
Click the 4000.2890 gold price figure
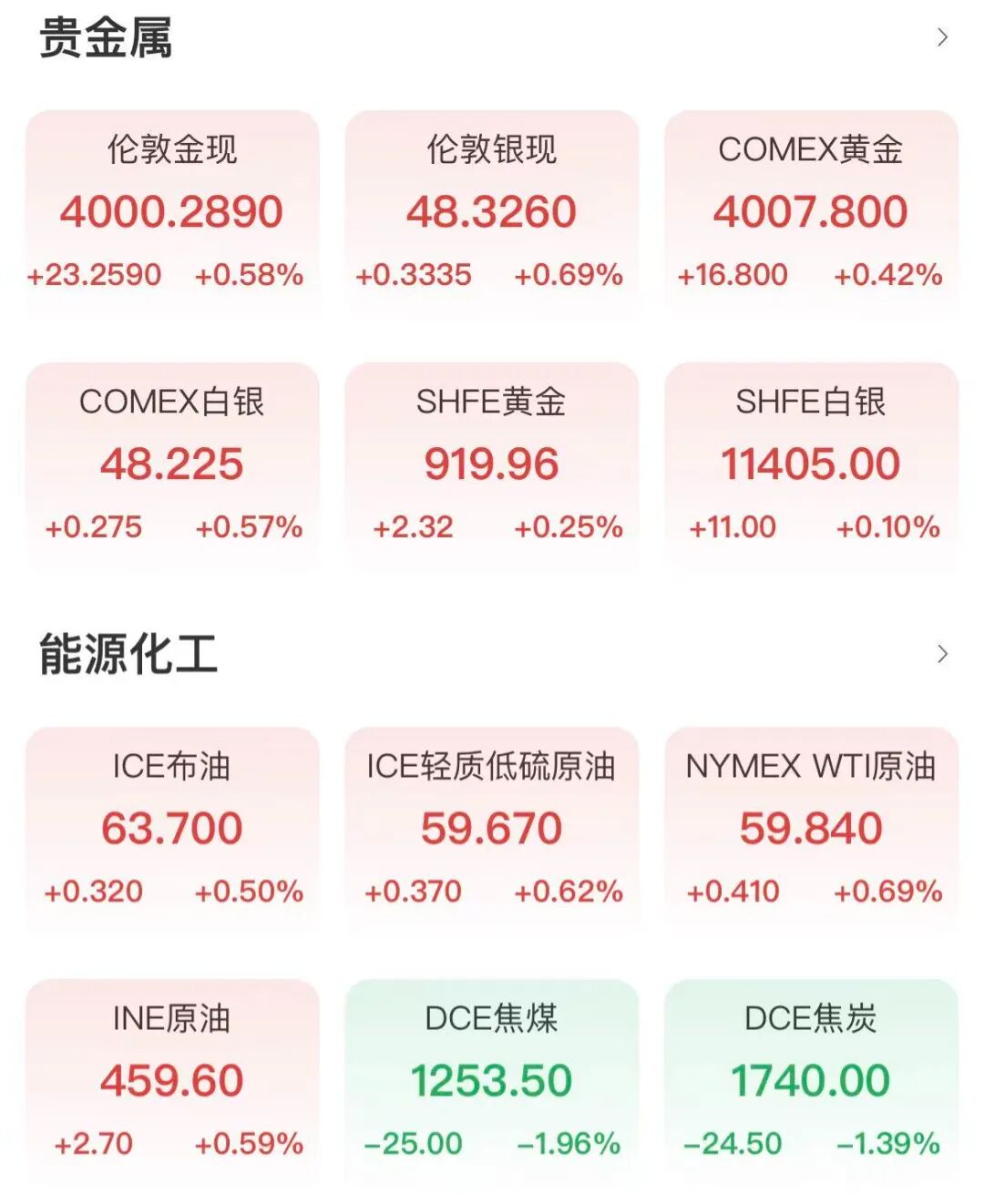click(x=173, y=210)
